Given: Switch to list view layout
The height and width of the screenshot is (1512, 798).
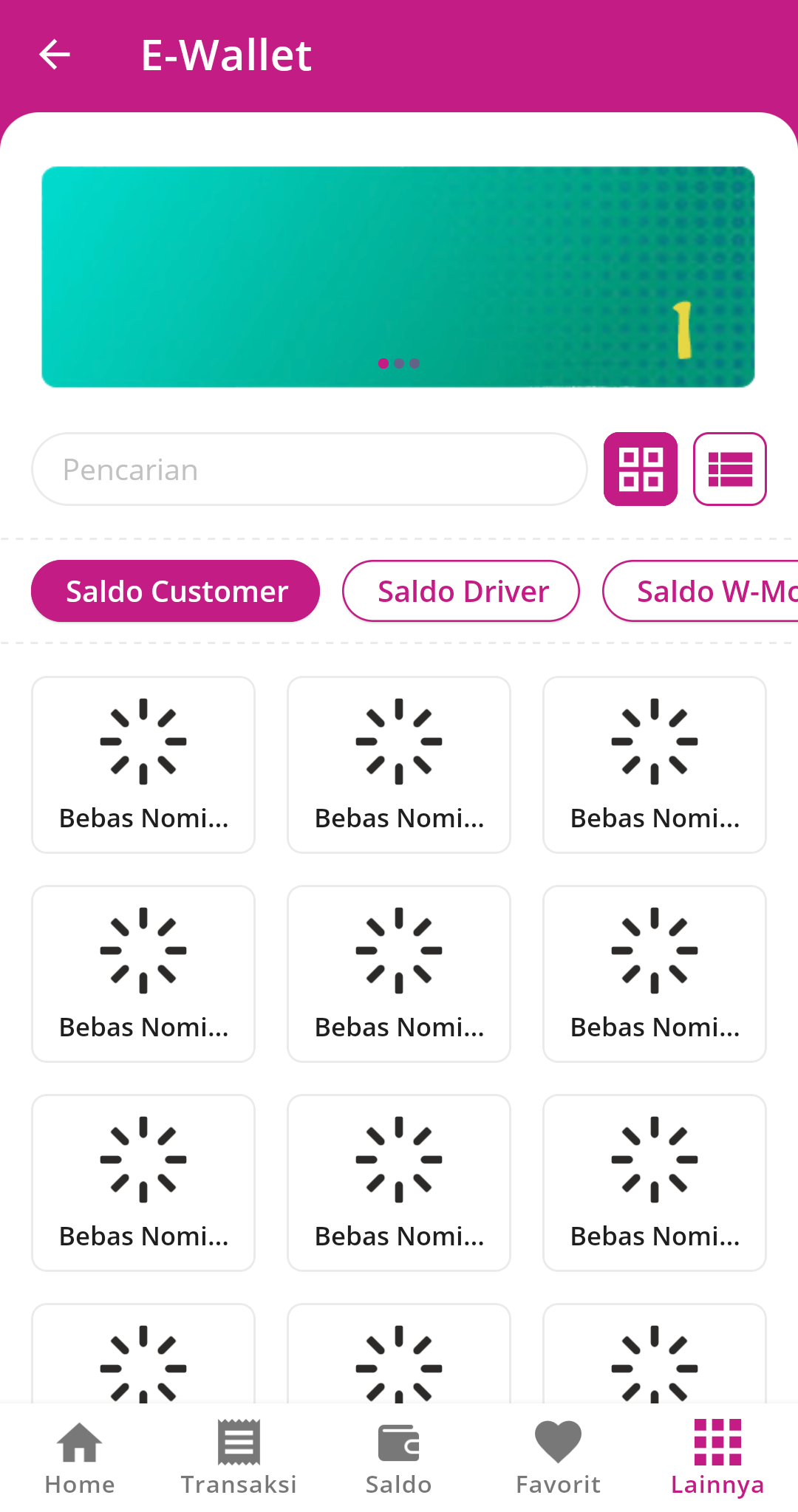Looking at the screenshot, I should tap(730, 469).
